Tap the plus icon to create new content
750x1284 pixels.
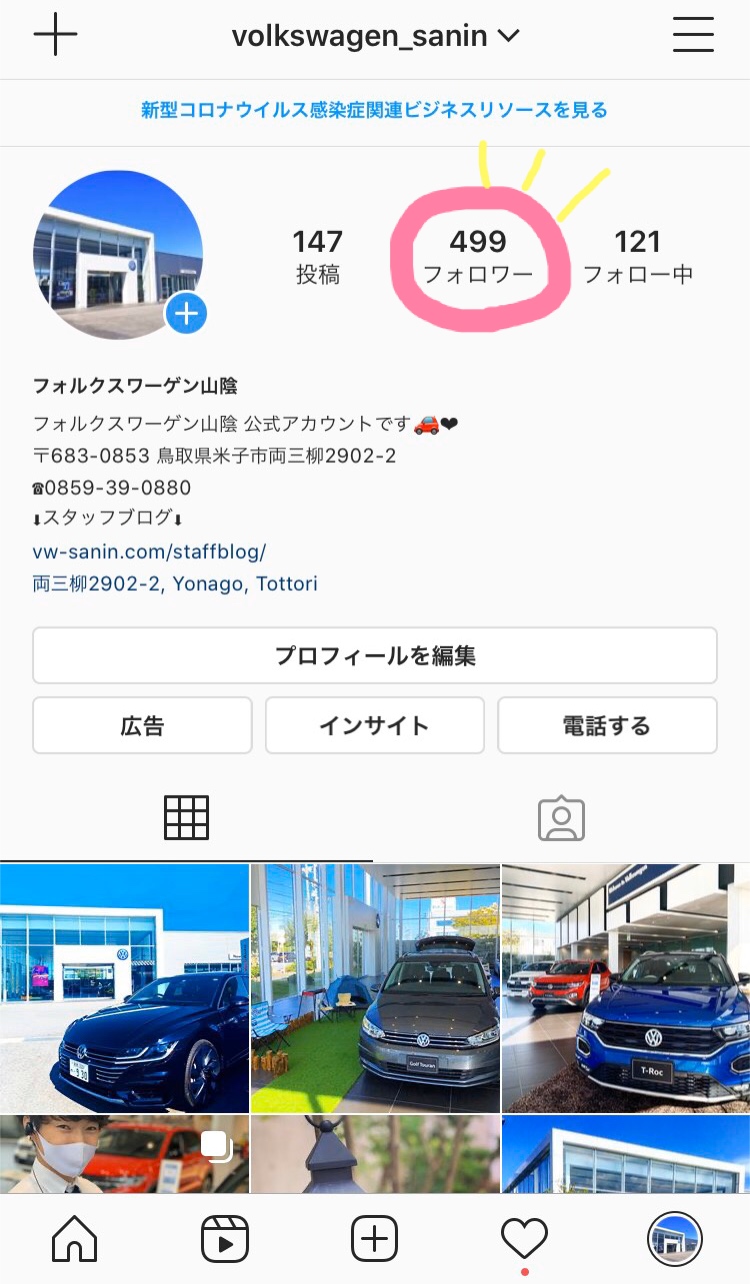(x=55, y=36)
